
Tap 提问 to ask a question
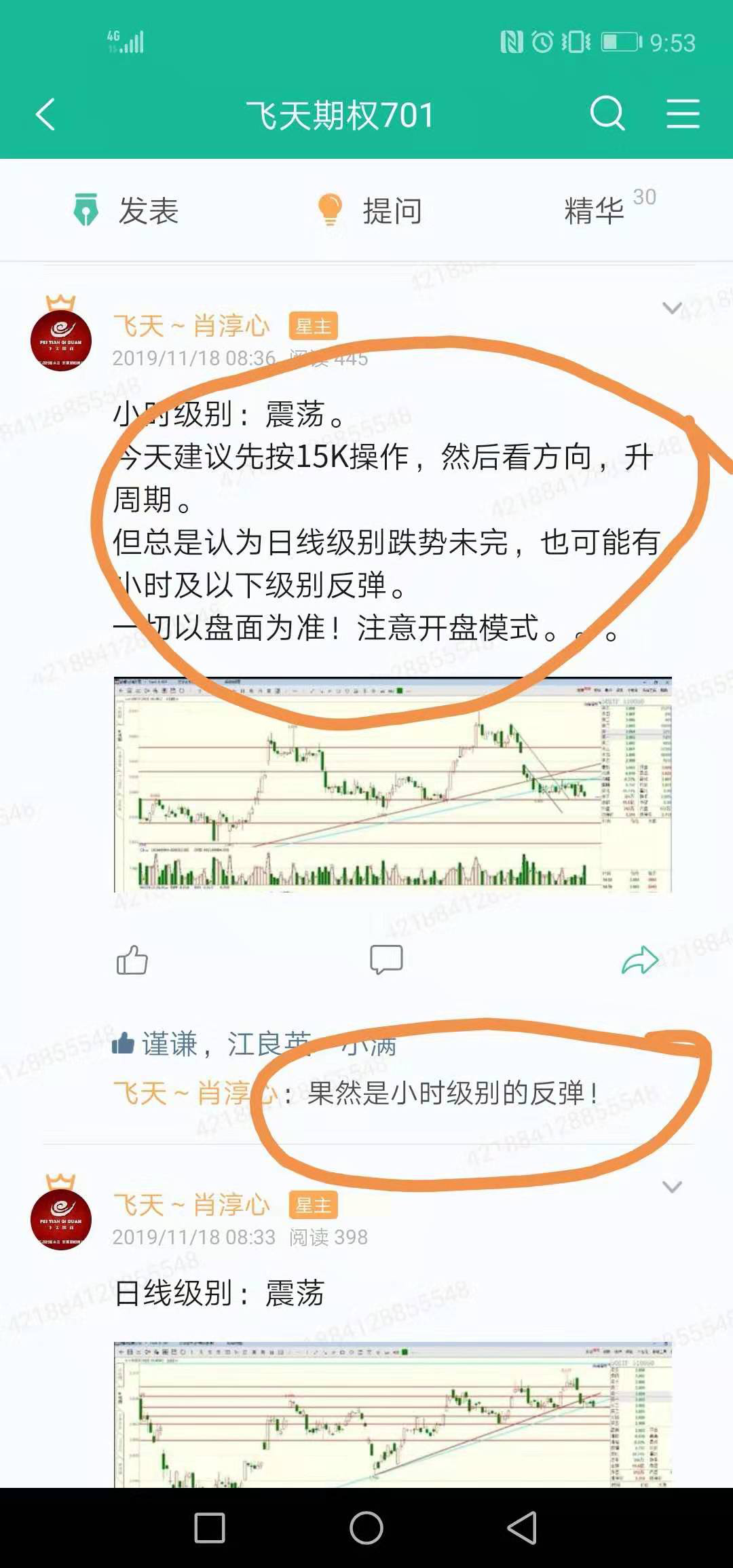370,210
